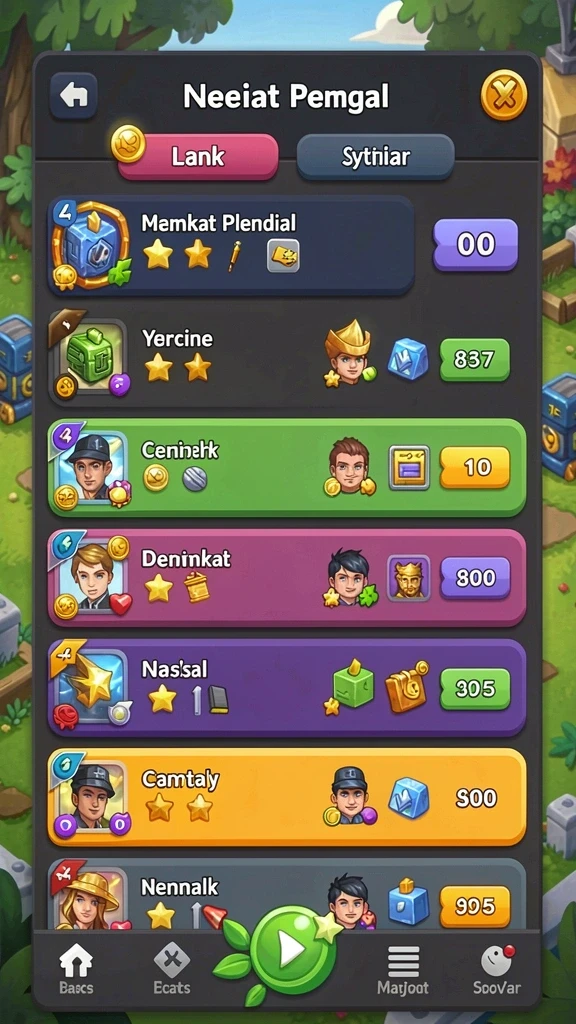The image size is (576, 1024).
Task: Tap the green 837 button
Action: [474, 359]
